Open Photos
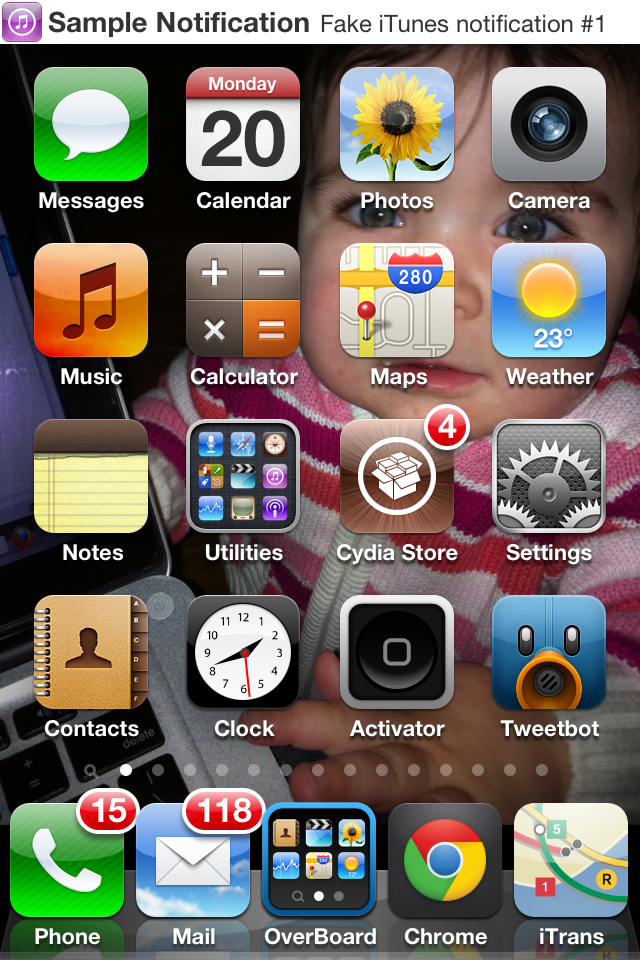The width and height of the screenshot is (640, 960). pos(397,124)
